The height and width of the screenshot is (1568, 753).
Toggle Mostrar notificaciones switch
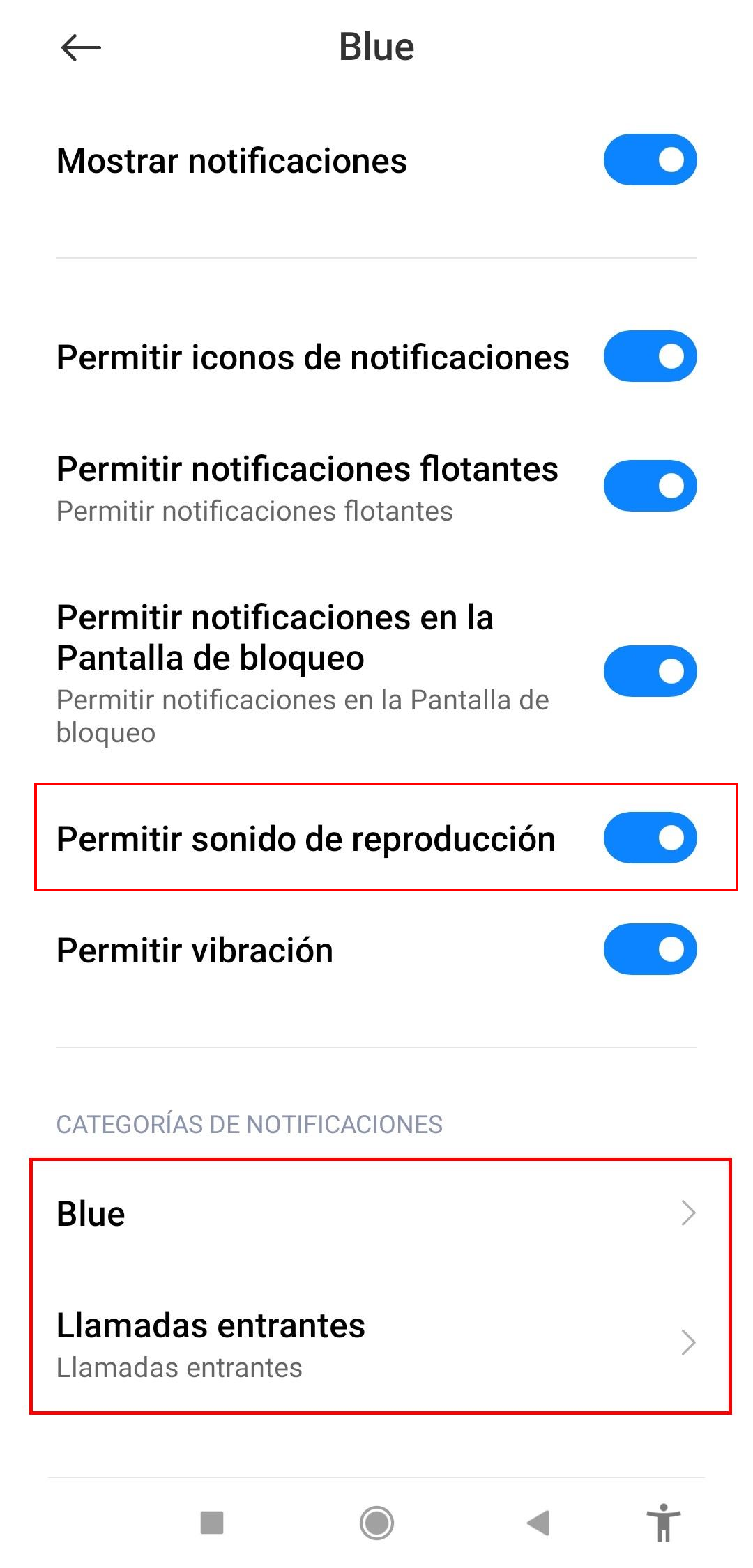[x=650, y=160]
